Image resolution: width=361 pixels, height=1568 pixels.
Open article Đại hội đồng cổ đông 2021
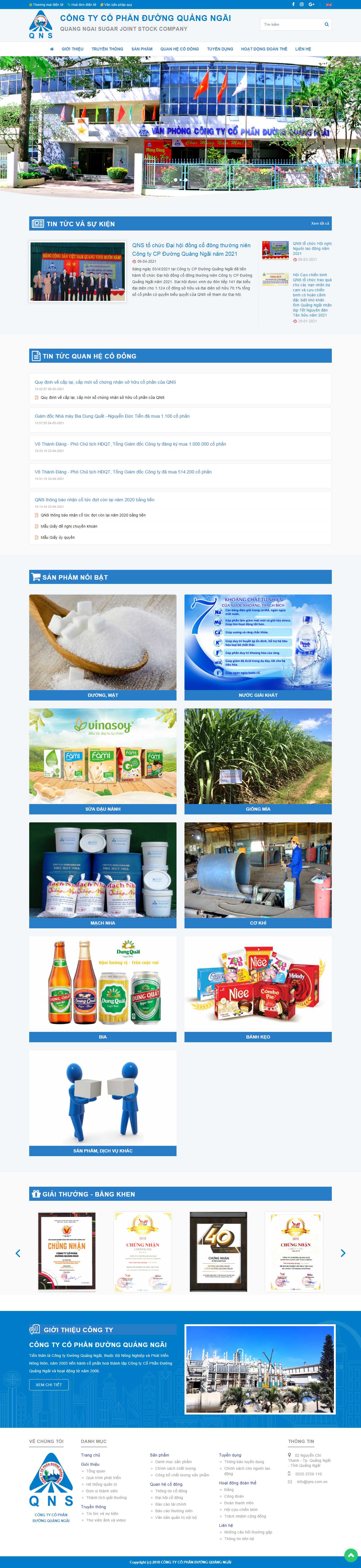pyautogui.click(x=191, y=249)
